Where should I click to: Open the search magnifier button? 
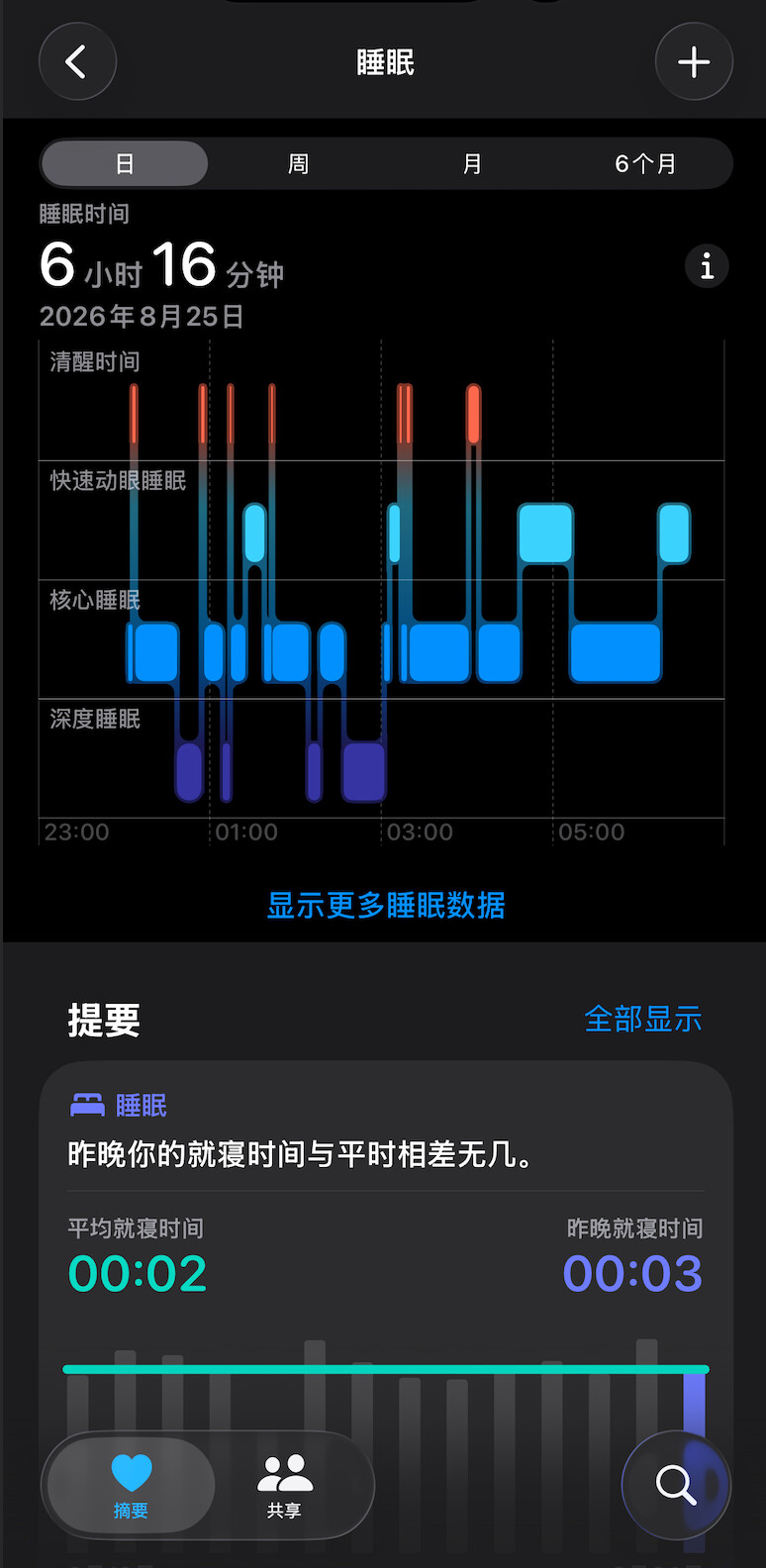pos(676,1485)
